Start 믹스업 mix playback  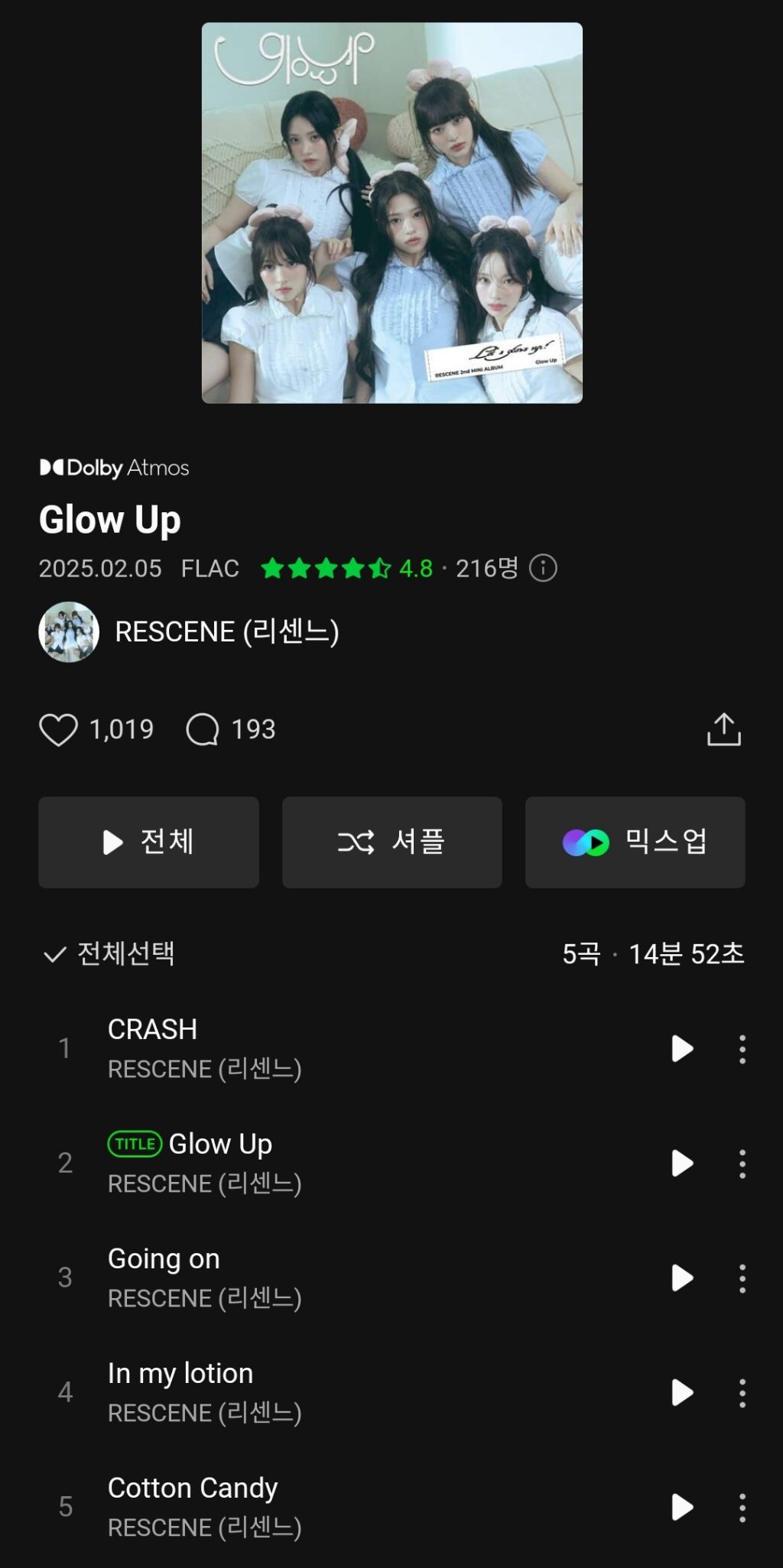635,842
